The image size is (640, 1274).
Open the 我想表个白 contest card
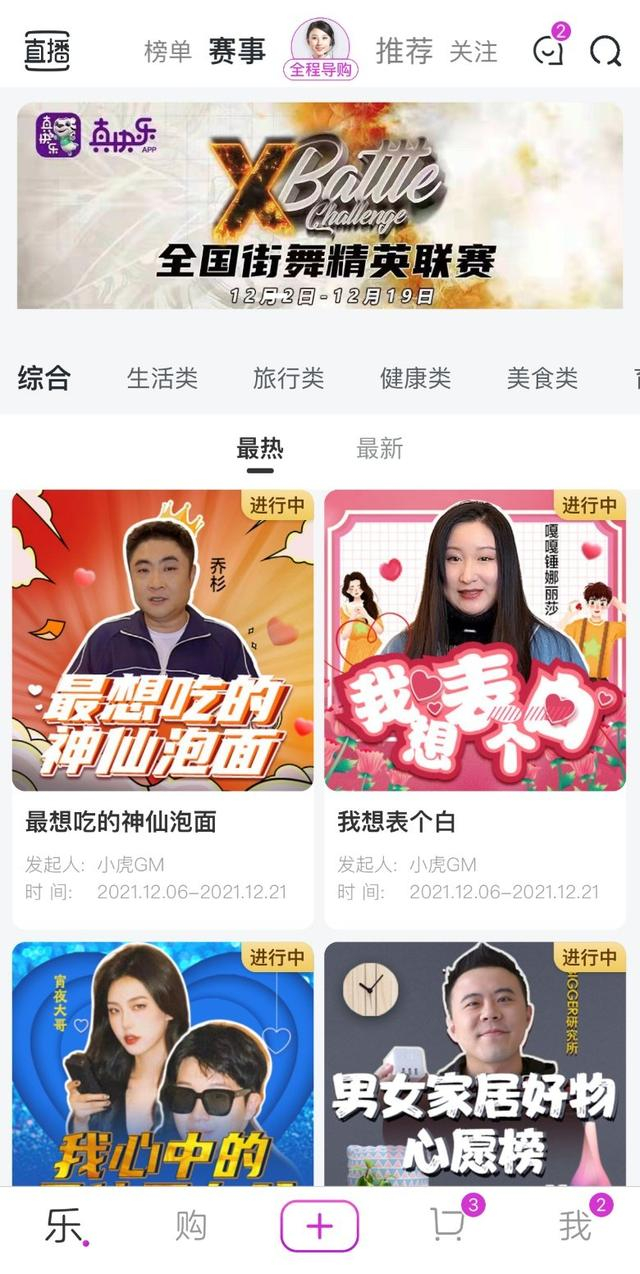475,708
